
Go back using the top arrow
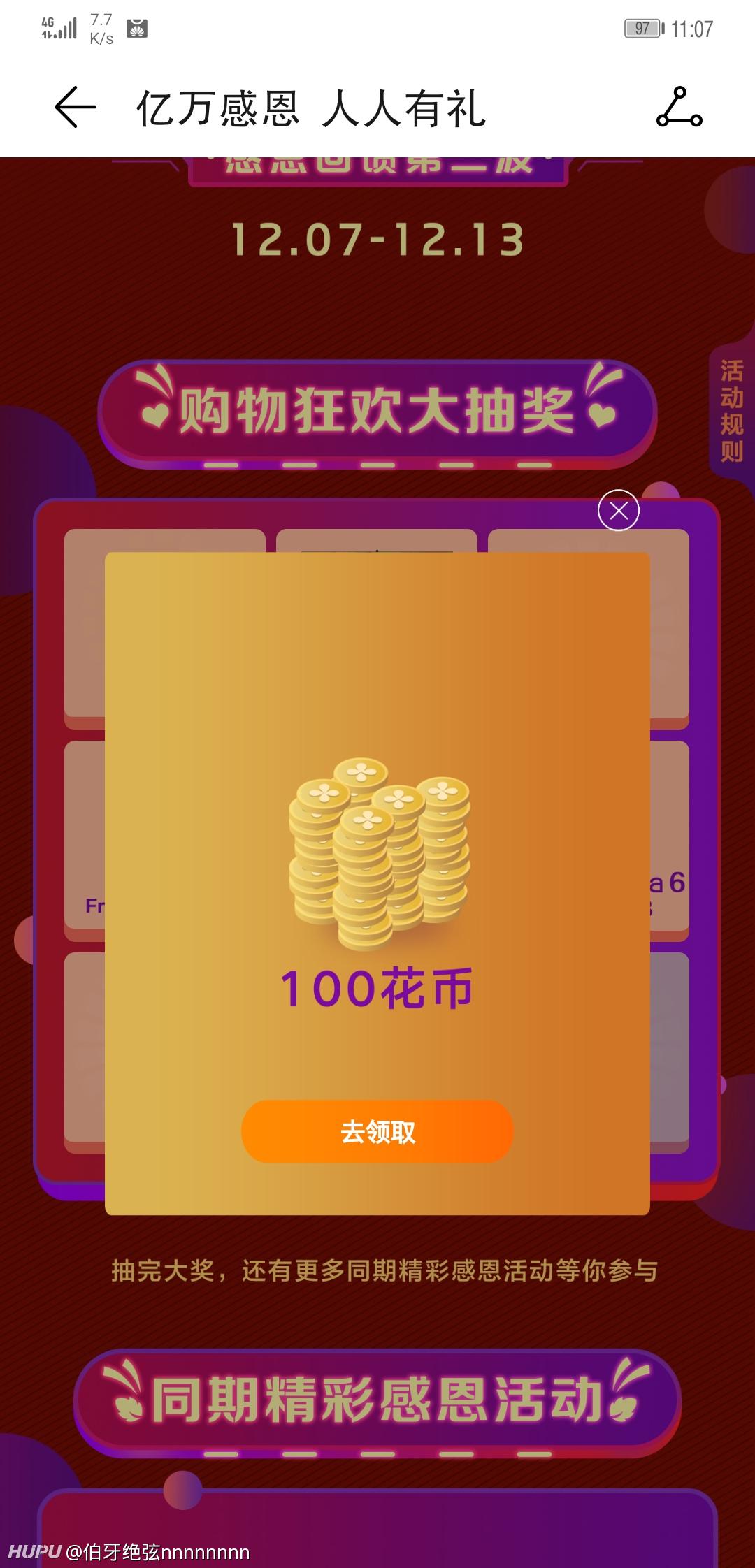coord(75,107)
